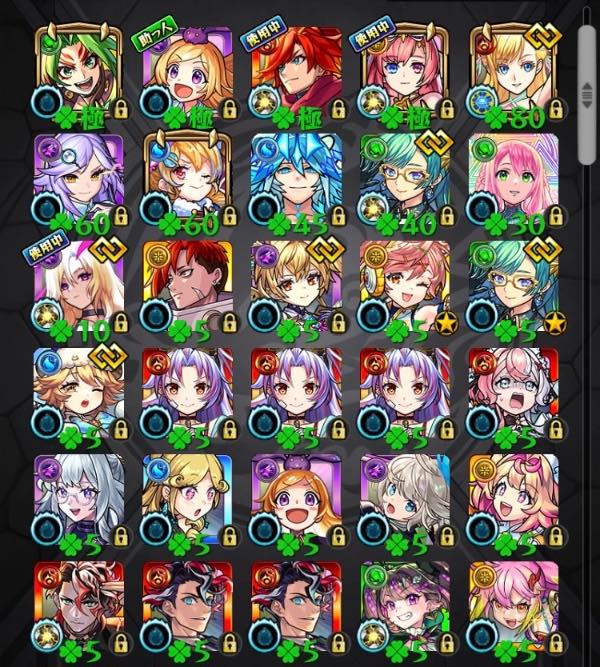This screenshot has width=600, height=667.
Task: Select the red-streaked man with gold orb
Action: point(79,610)
